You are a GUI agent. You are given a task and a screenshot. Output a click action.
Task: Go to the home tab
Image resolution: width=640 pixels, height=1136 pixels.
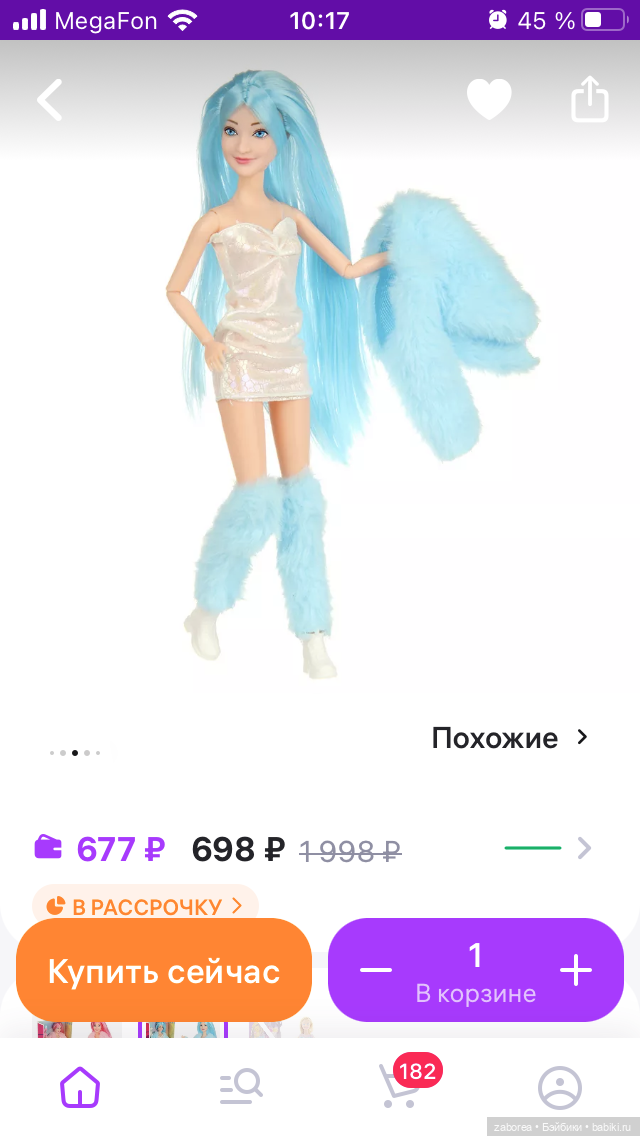pos(80,1087)
